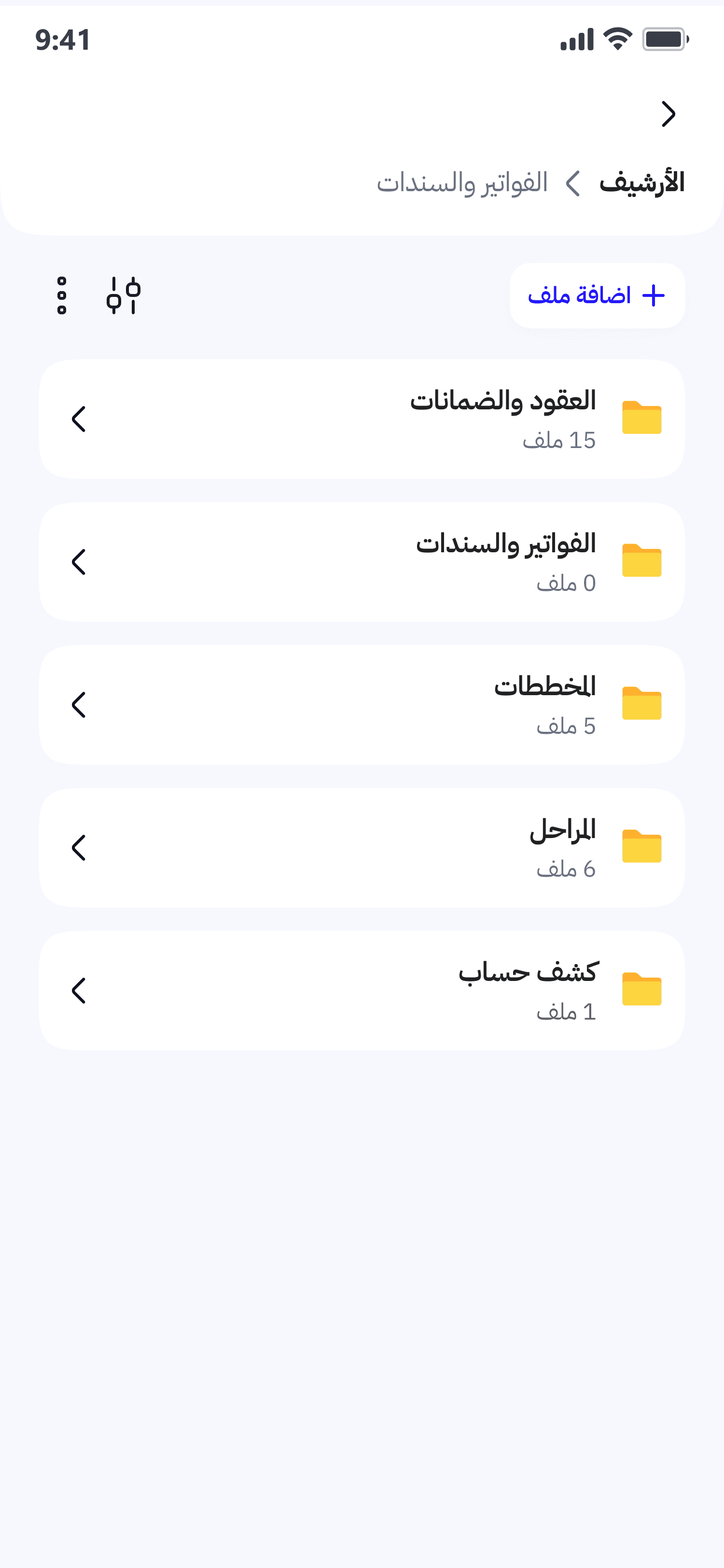Open the كشف حساب folder chevron
This screenshot has width=724, height=1568.
(x=79, y=990)
